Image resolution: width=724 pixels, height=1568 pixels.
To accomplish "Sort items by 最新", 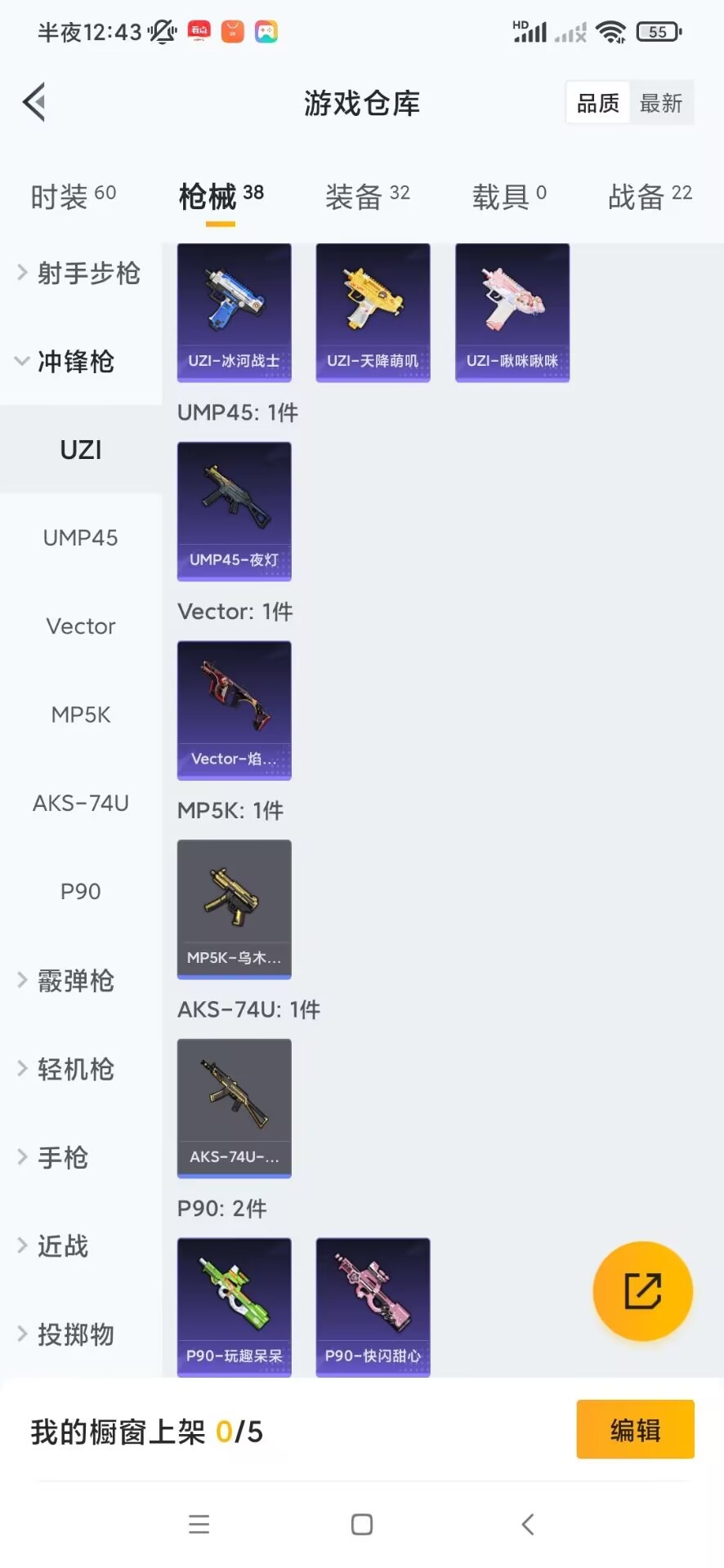I will pos(660,103).
